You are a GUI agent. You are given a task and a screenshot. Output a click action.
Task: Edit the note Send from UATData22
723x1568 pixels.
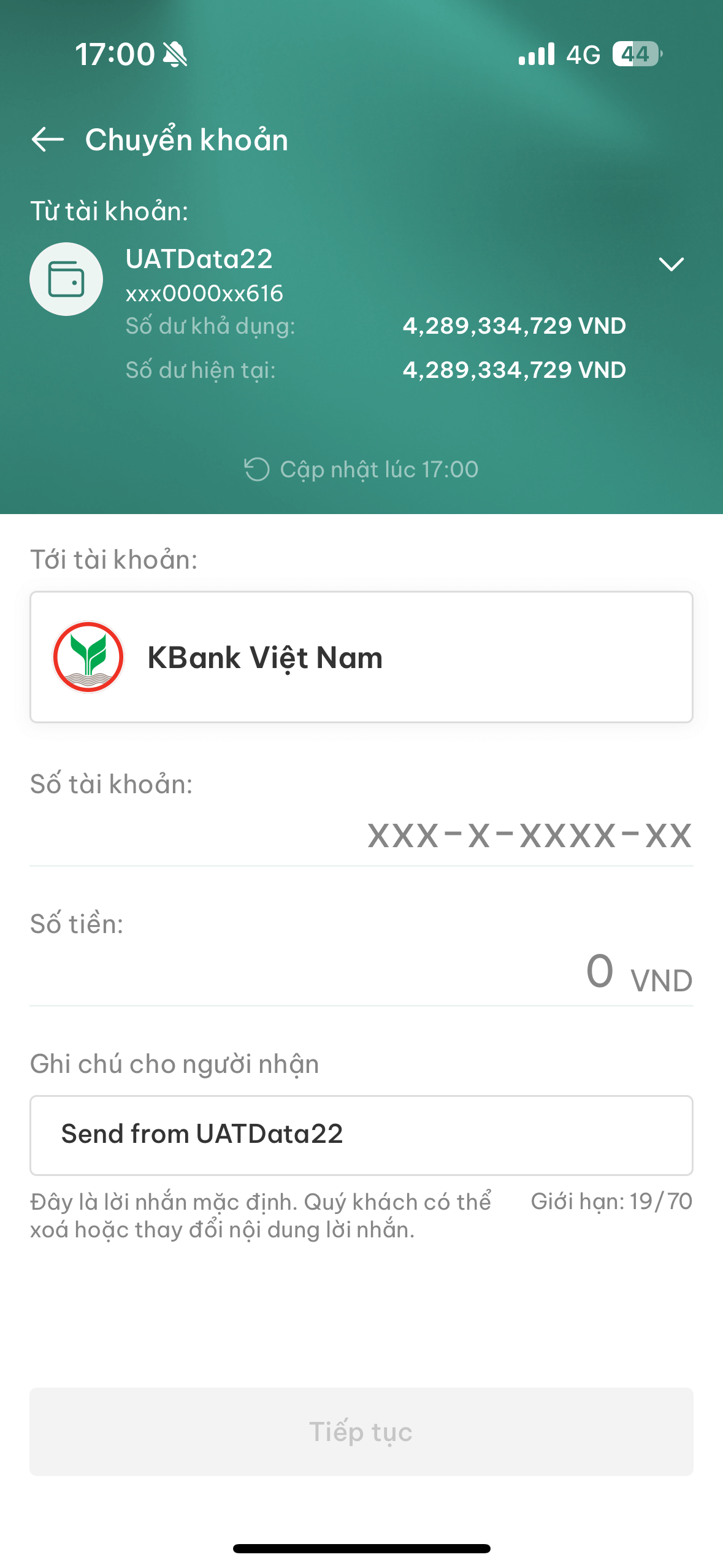361,1135
